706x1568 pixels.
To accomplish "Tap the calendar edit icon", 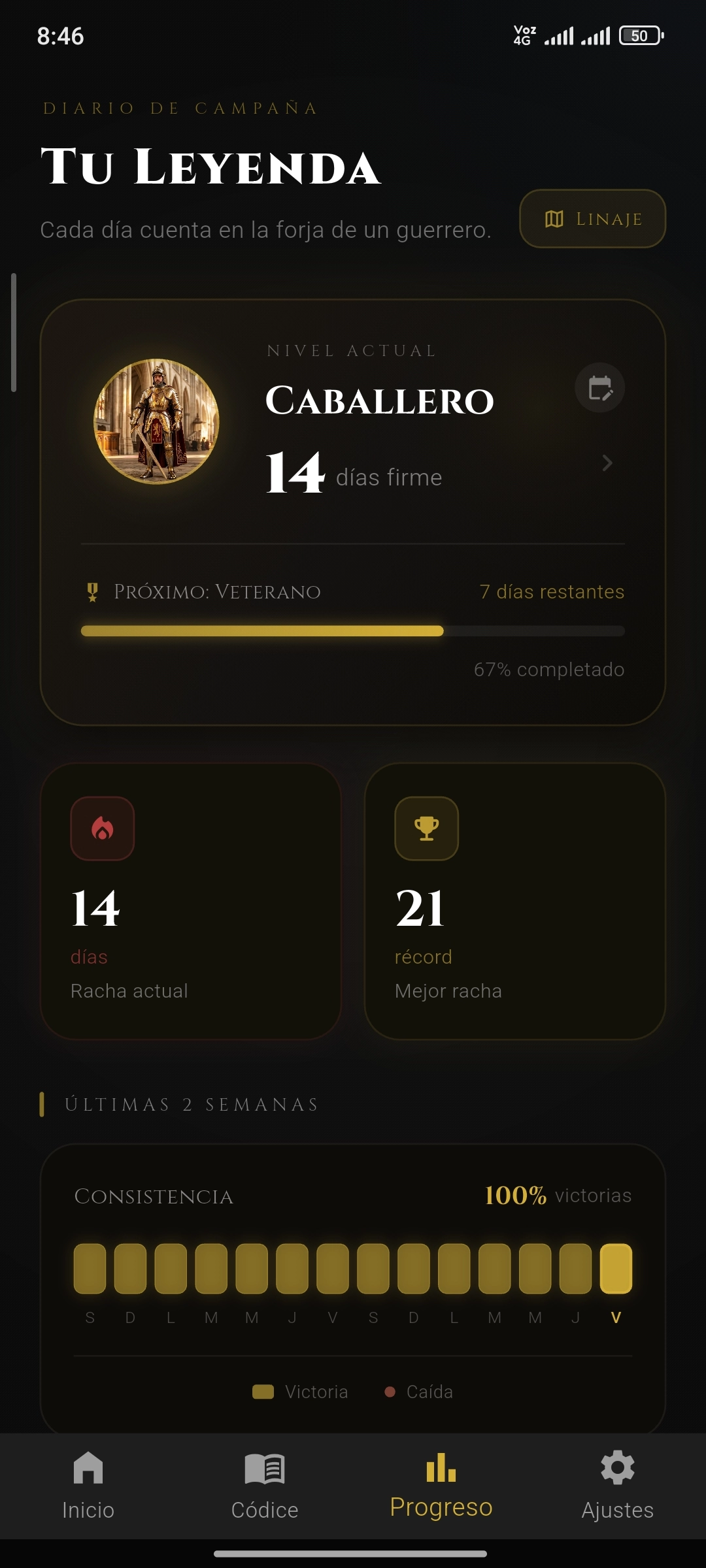I will click(599, 387).
